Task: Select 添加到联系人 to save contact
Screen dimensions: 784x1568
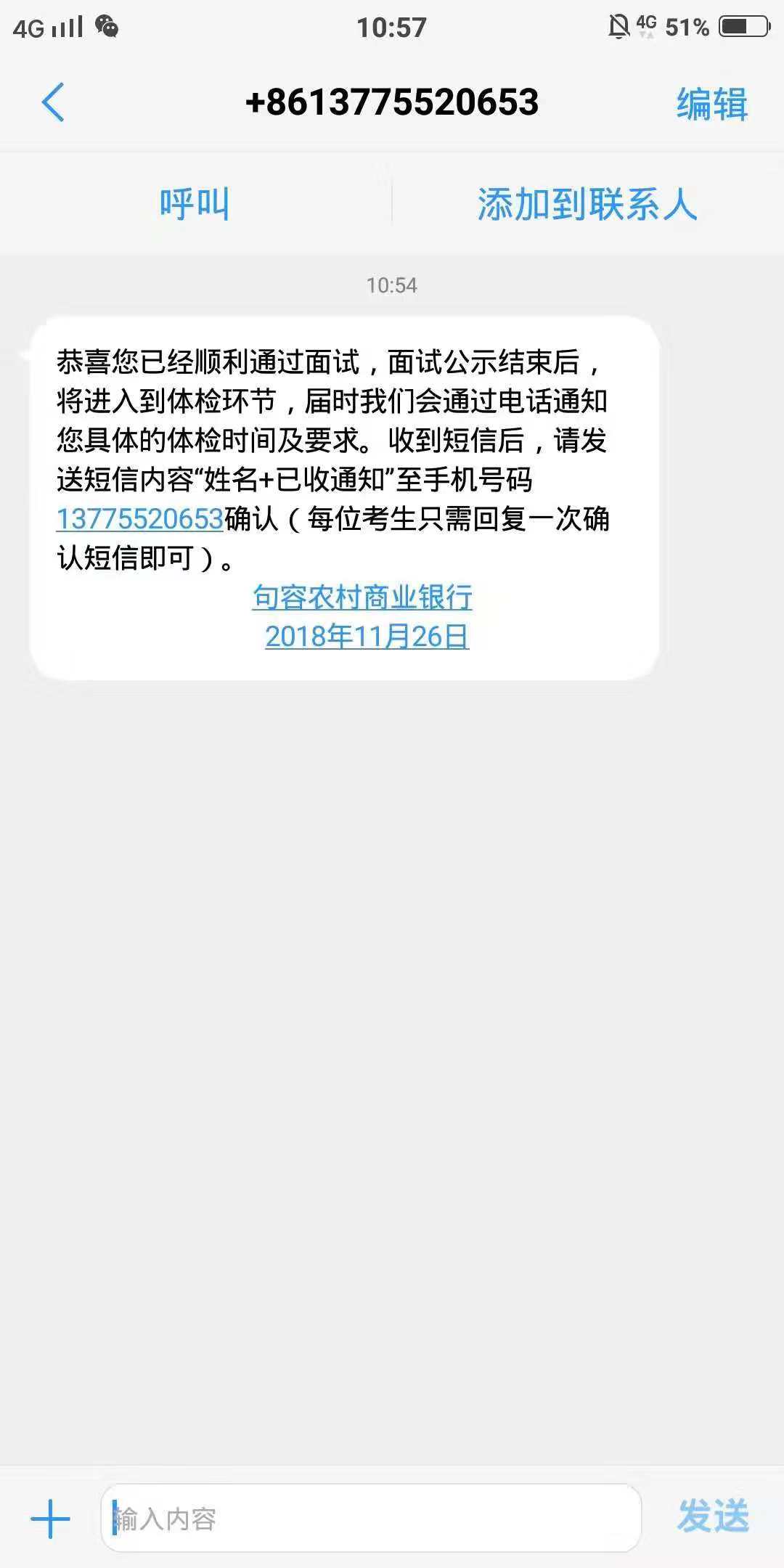Action: (x=587, y=203)
